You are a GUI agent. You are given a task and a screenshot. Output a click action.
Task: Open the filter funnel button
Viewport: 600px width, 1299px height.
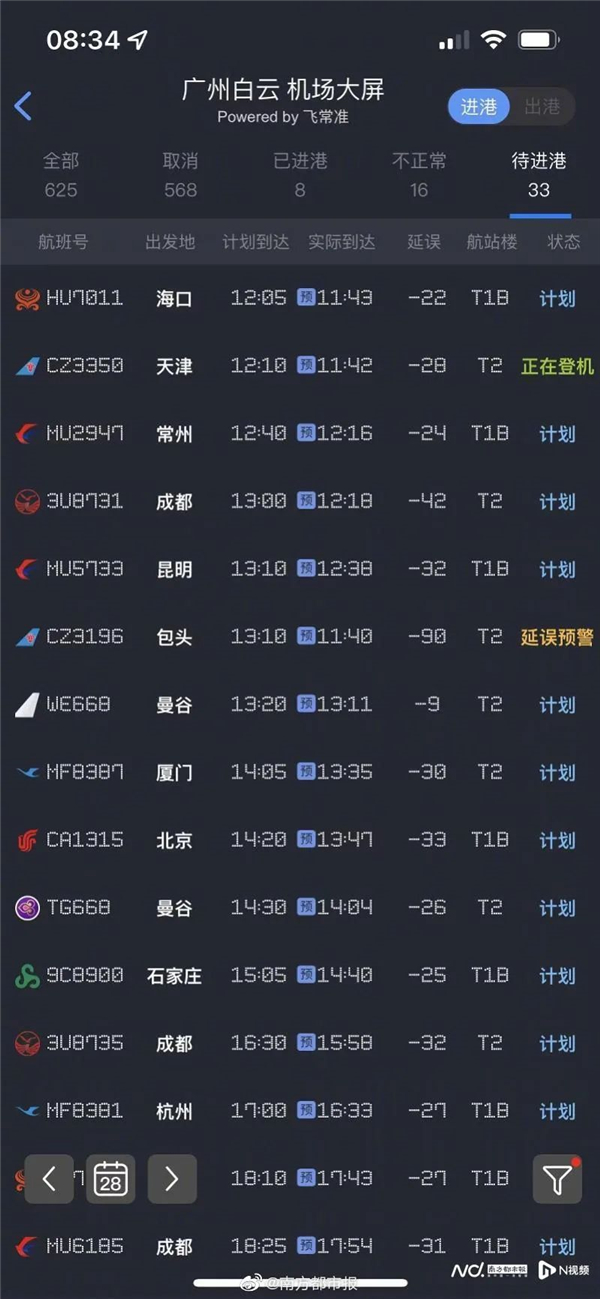click(x=557, y=1180)
